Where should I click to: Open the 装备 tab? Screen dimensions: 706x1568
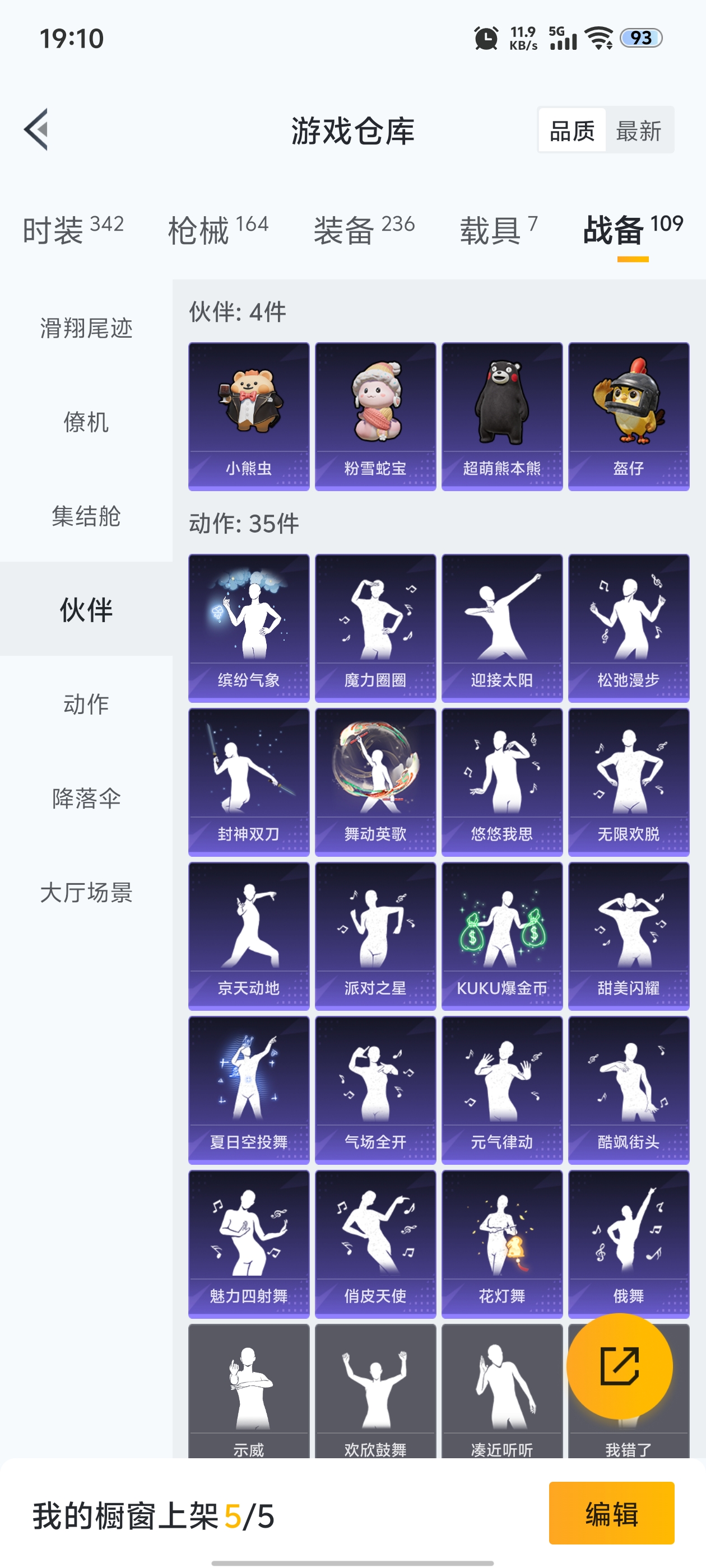364,230
